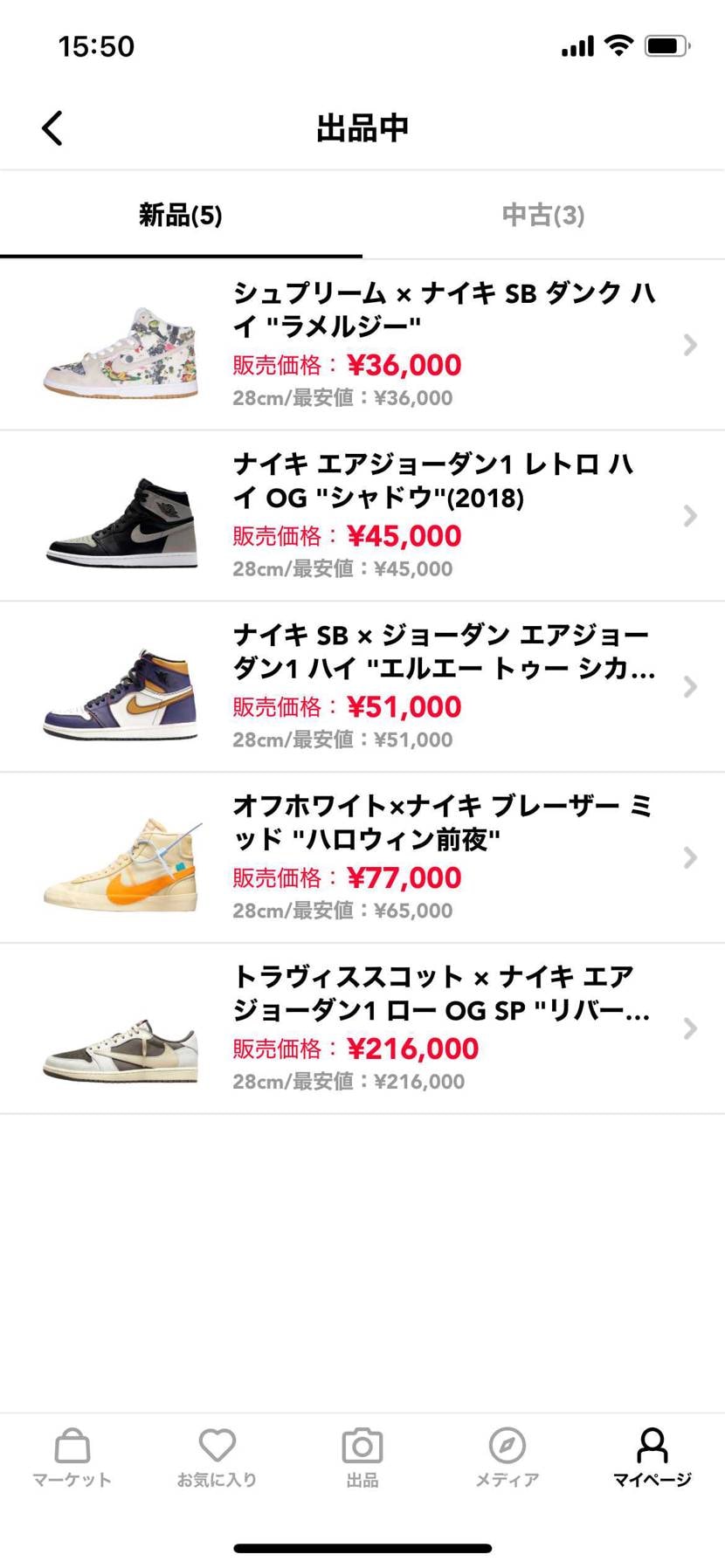This screenshot has width=725, height=1568.
Task: Open the マイページ tab
Action: coord(652,1458)
